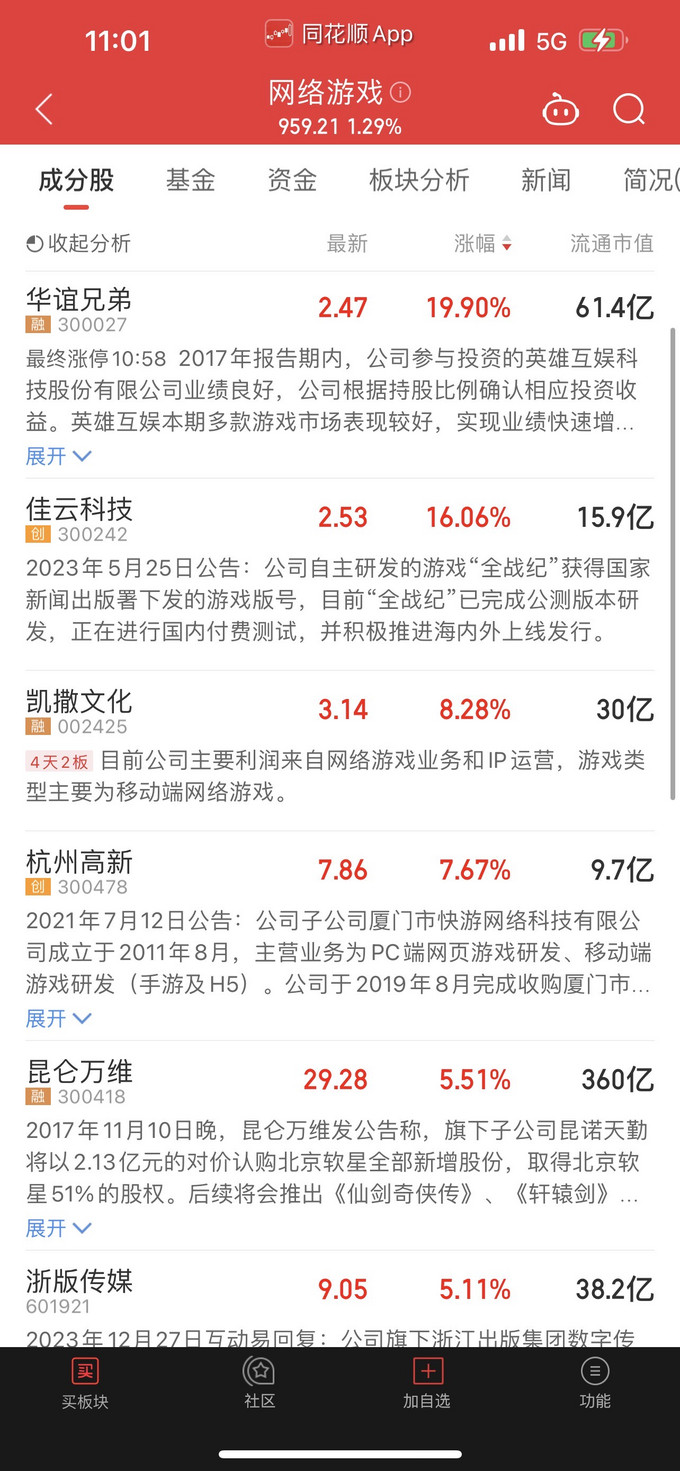
Task: Open search with the magnifier icon
Action: pyautogui.click(x=629, y=109)
